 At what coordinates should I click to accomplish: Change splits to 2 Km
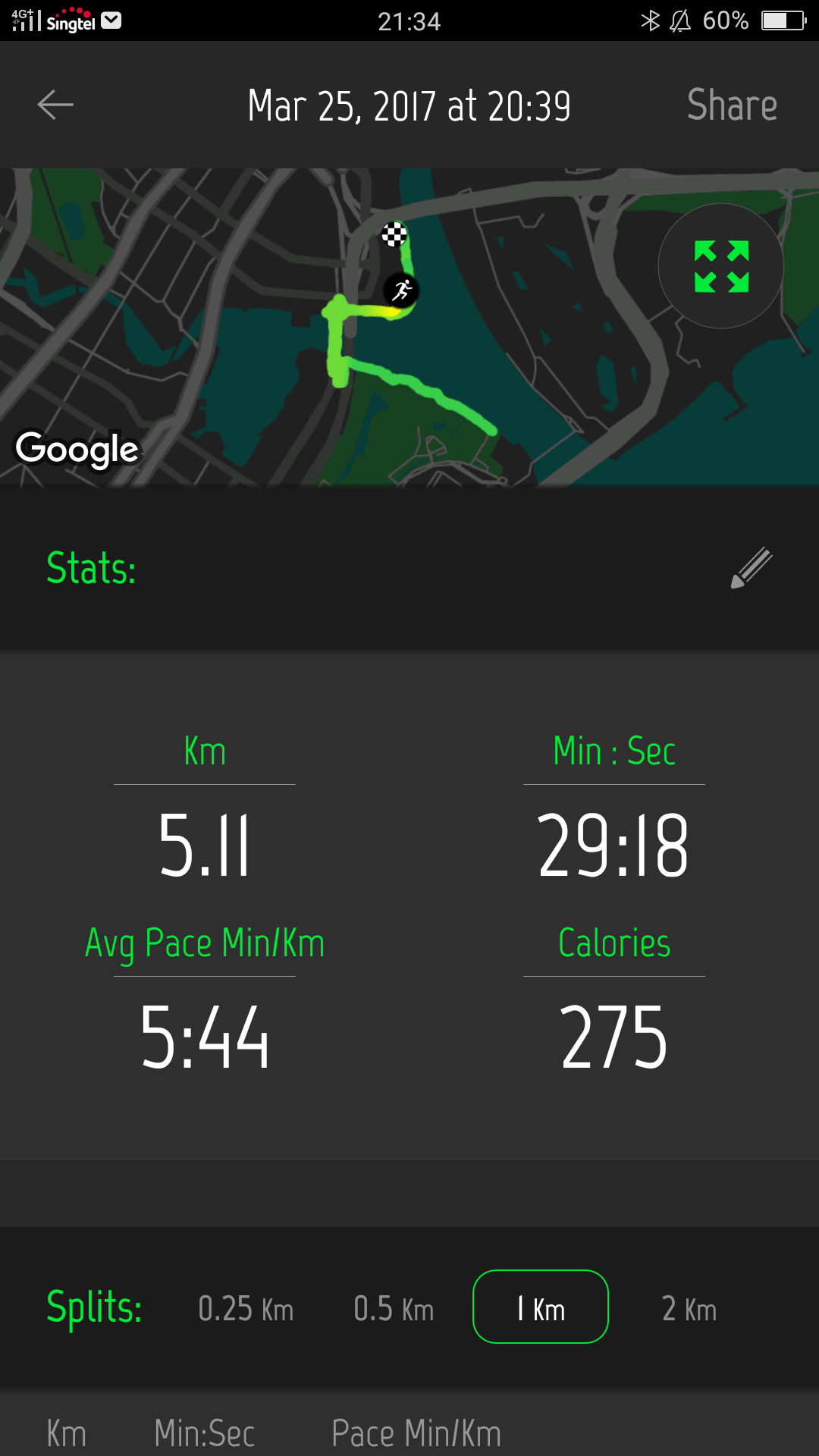point(689,1308)
